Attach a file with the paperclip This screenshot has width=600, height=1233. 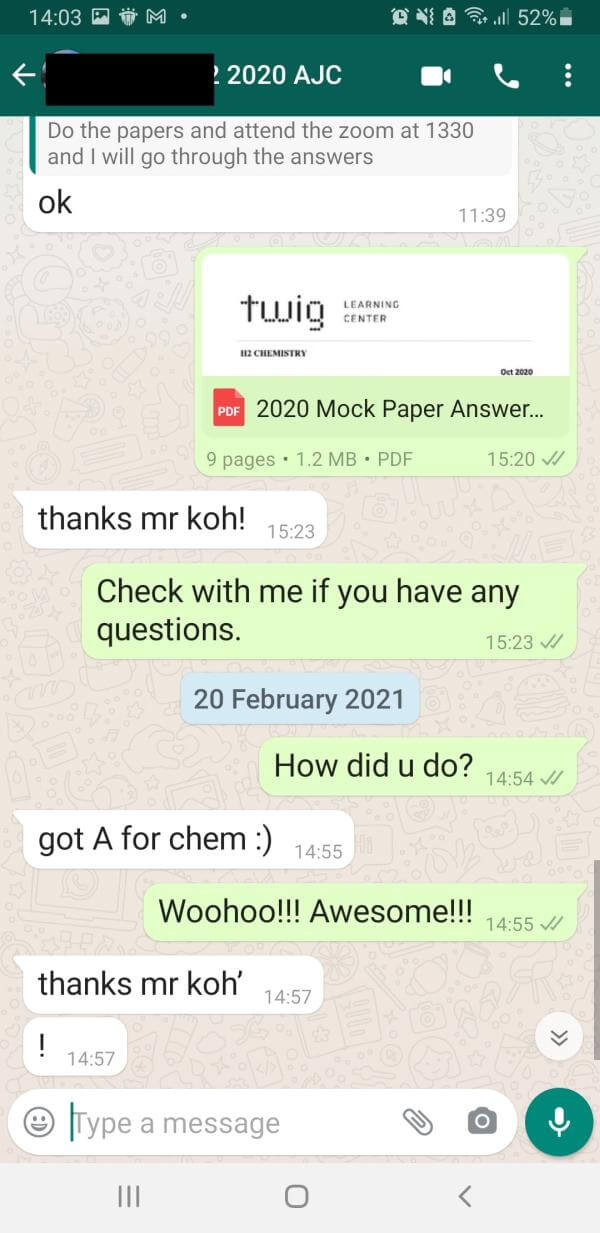pos(417,1122)
